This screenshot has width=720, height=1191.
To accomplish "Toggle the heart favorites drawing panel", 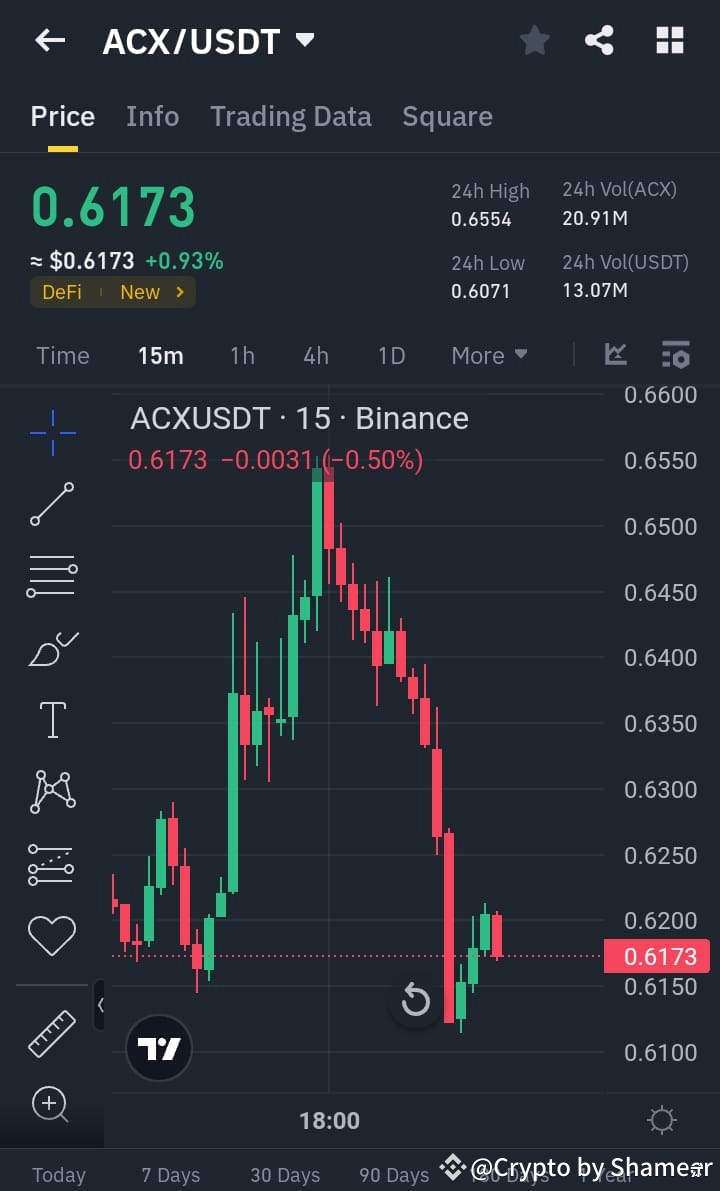I will (51, 935).
